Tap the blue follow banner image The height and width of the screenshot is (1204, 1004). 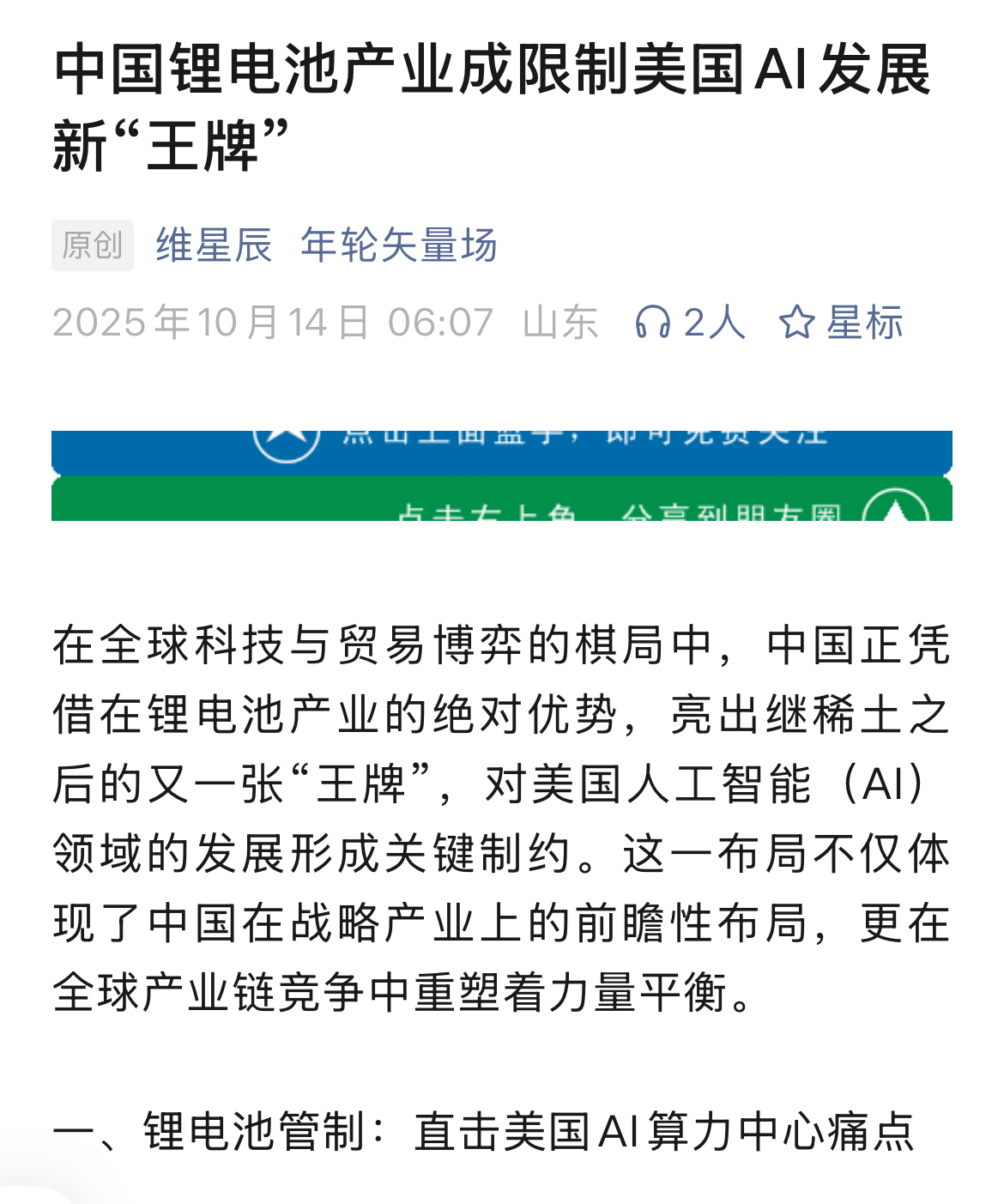(x=501, y=451)
